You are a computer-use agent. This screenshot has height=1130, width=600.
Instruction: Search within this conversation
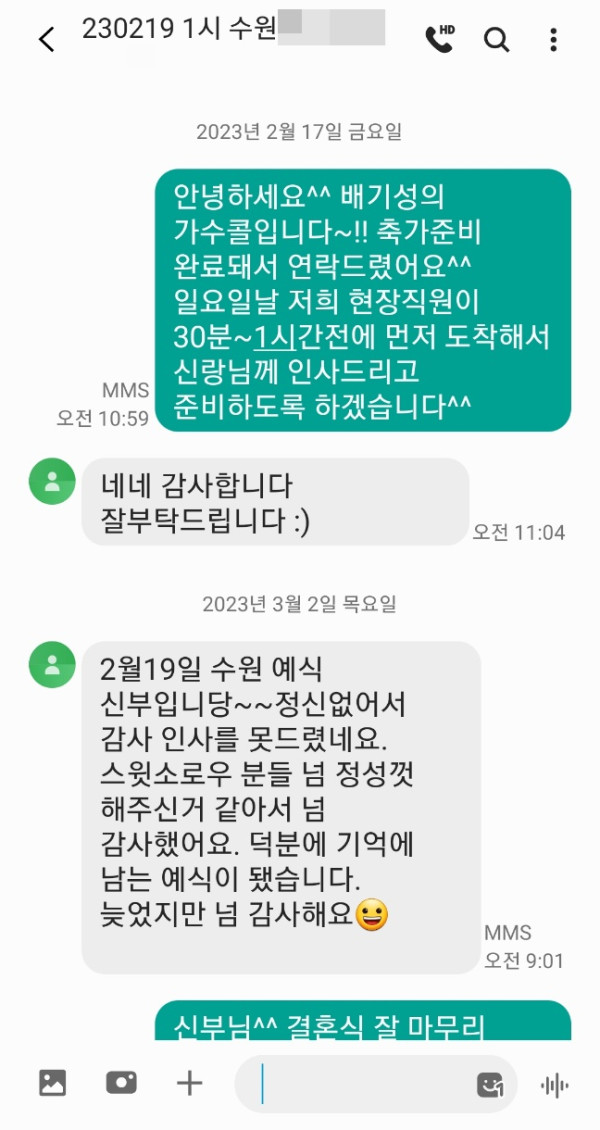click(x=496, y=39)
